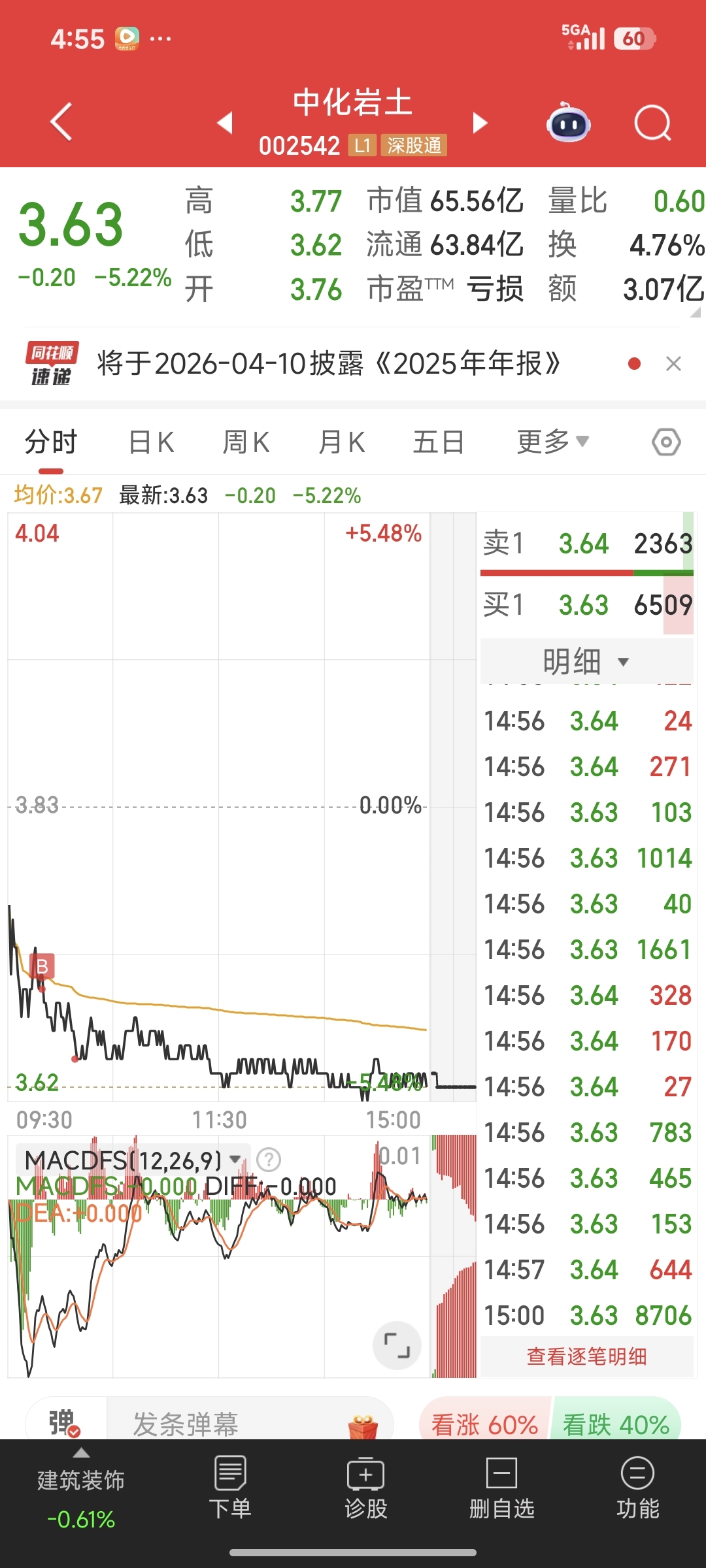Open the search function
Viewport: 706px width, 1568px height.
652,123
